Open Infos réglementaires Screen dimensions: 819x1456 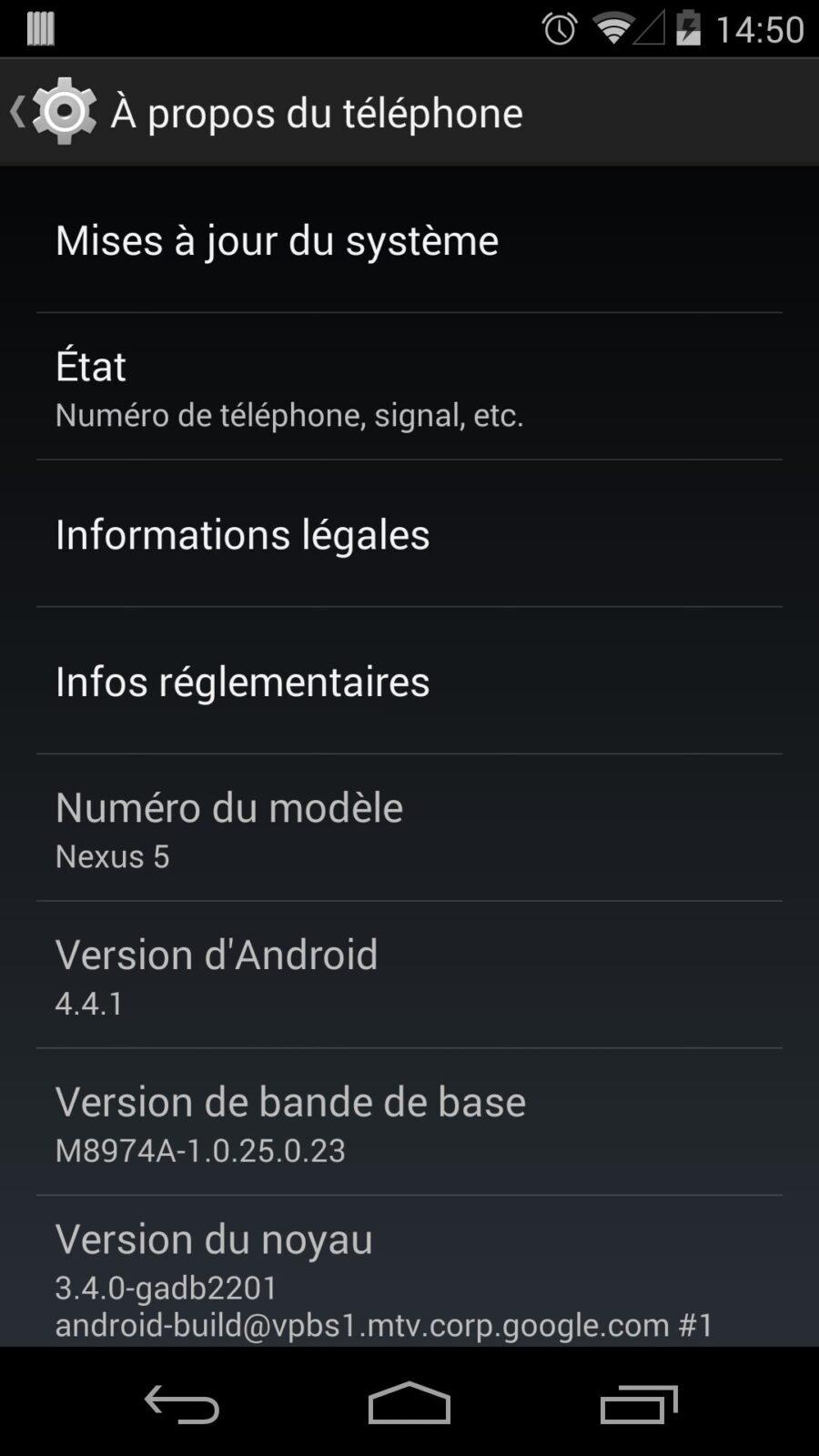pos(409,682)
